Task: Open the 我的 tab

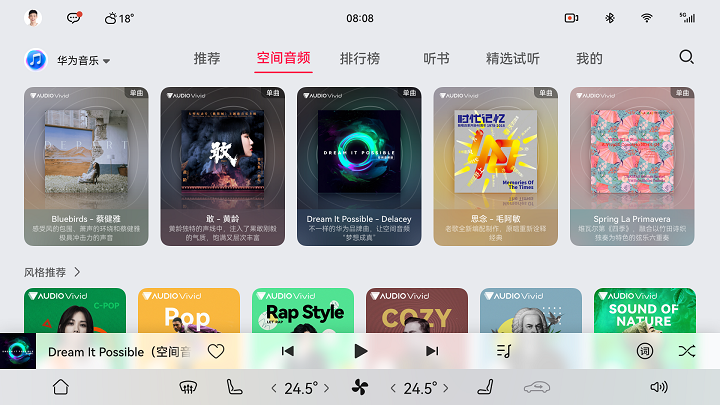Action: pyautogui.click(x=590, y=59)
